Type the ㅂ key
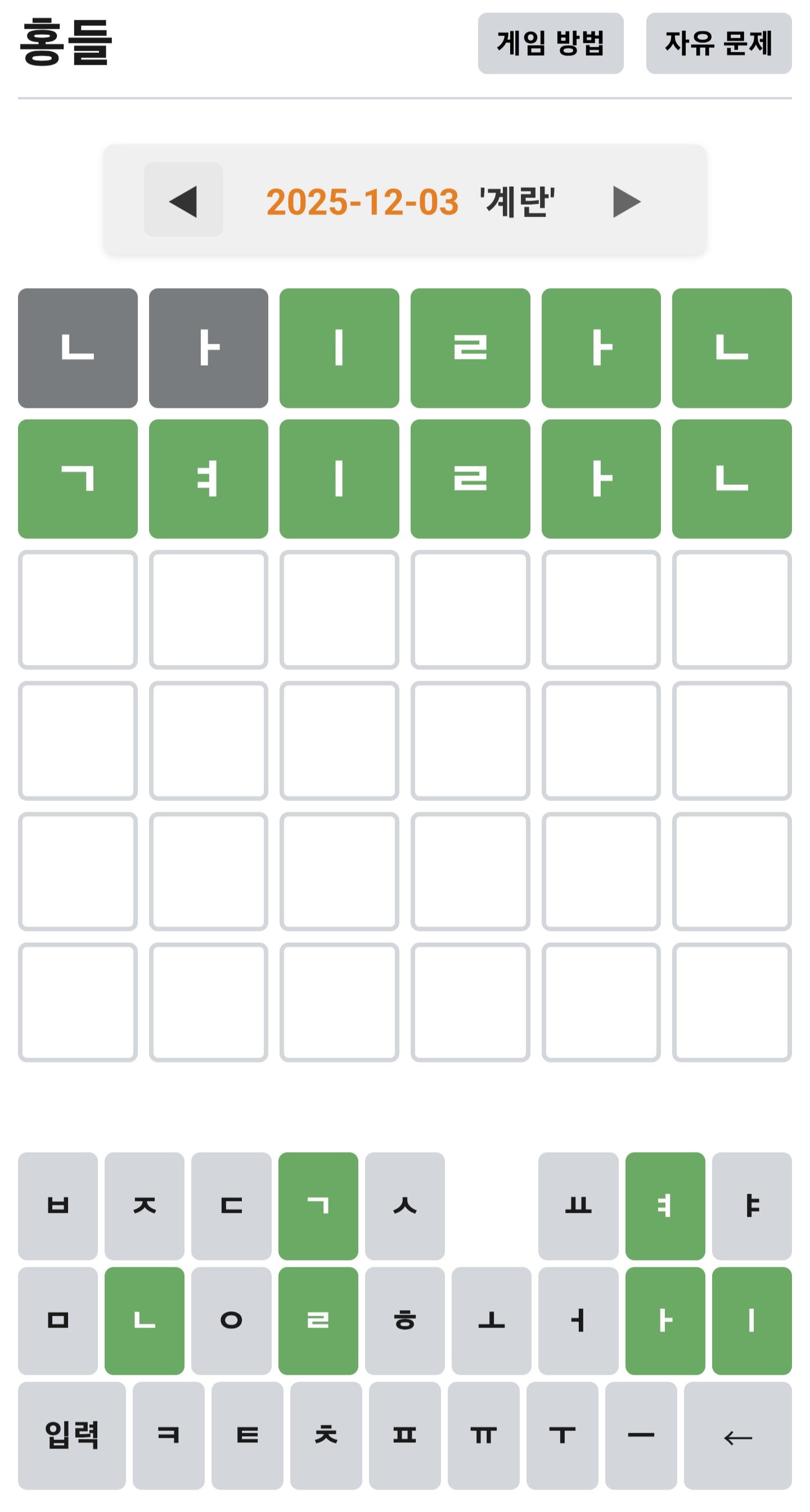The width and height of the screenshot is (810, 1512). [x=57, y=1205]
